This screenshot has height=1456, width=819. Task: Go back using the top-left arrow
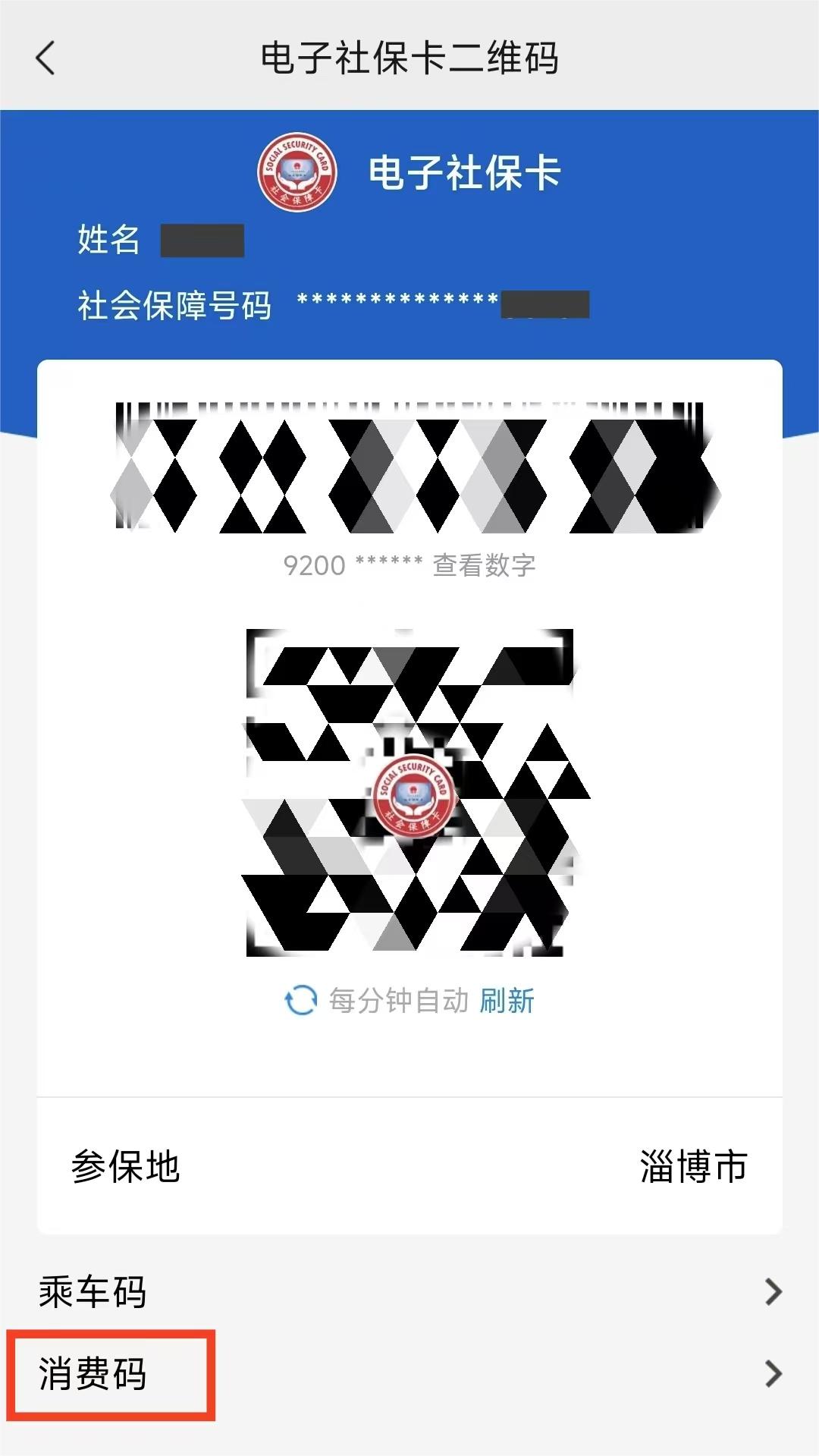tap(45, 58)
